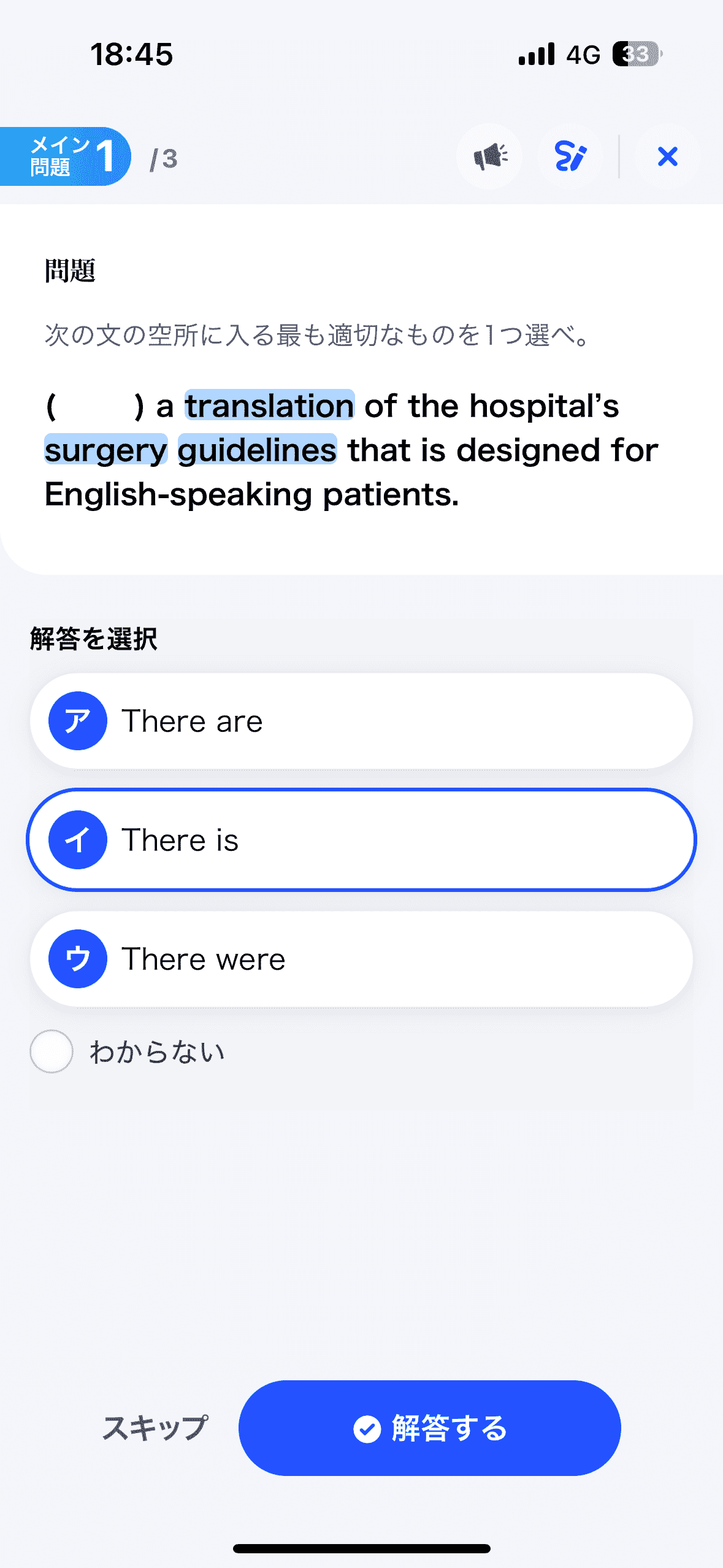This screenshot has width=723, height=1568.
Task: Tap the megaphone report icon
Action: (x=489, y=157)
